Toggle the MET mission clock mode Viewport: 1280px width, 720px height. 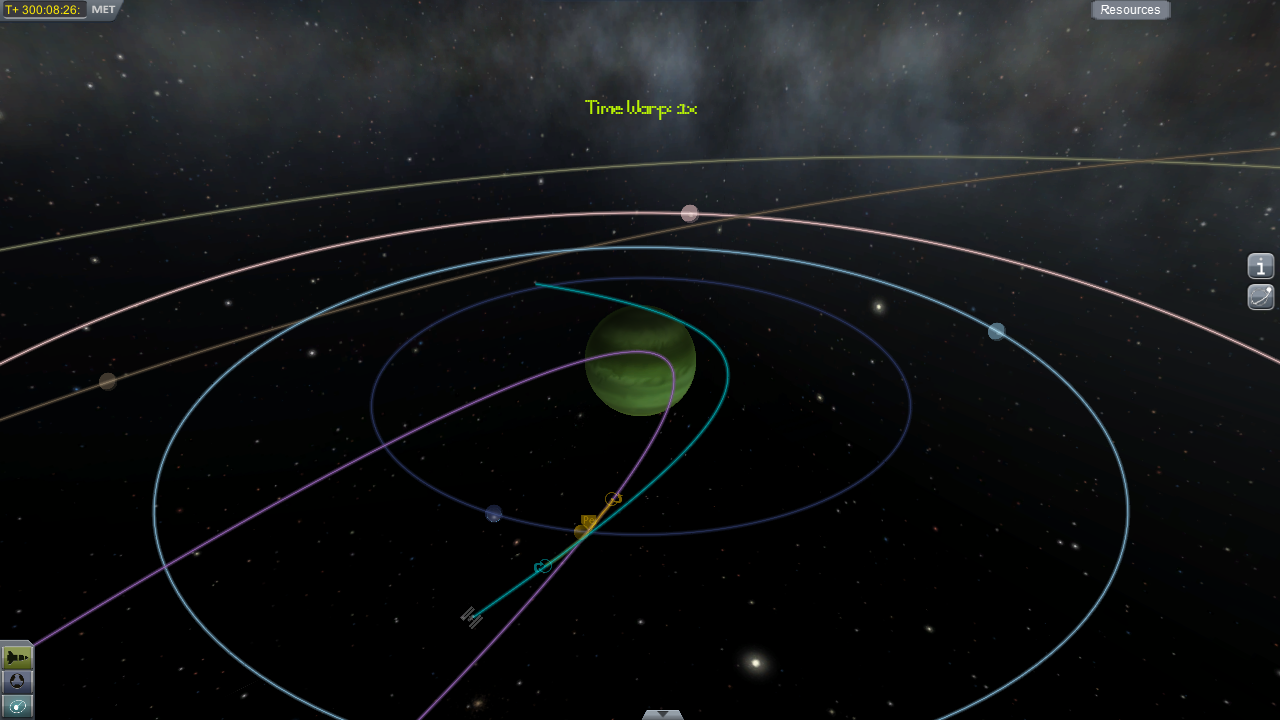[103, 10]
